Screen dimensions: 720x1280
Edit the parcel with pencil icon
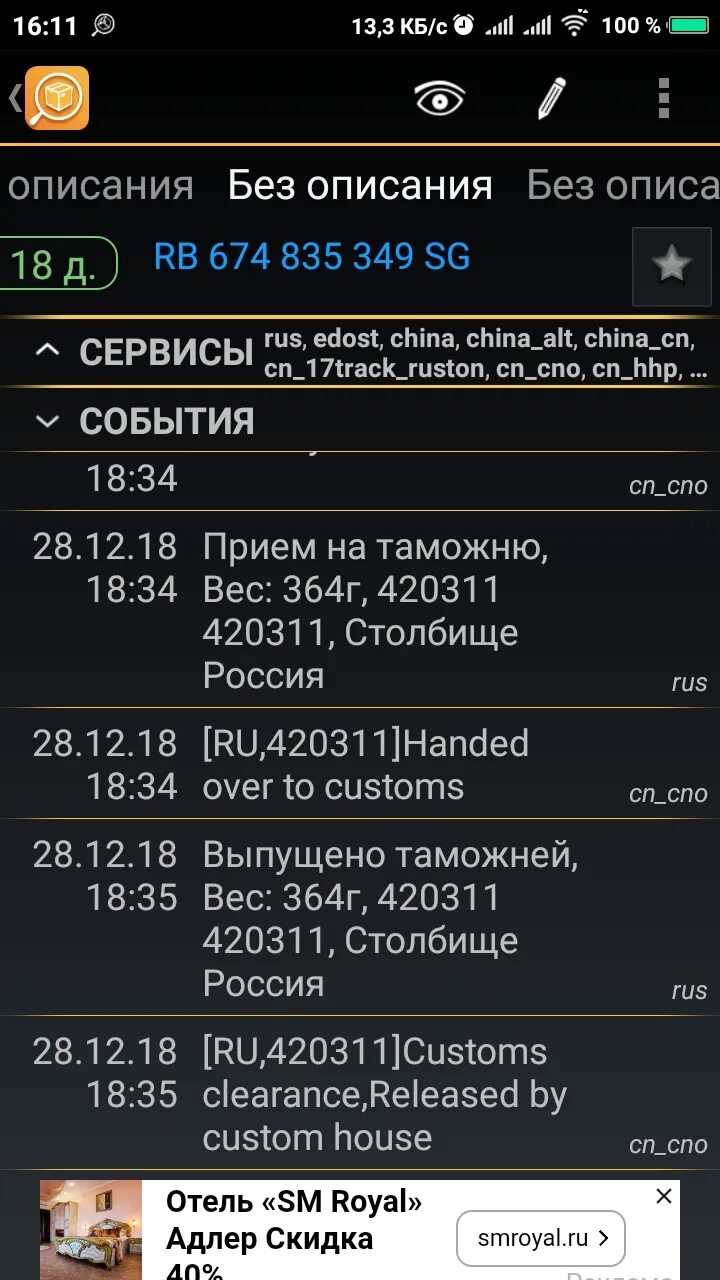click(552, 98)
